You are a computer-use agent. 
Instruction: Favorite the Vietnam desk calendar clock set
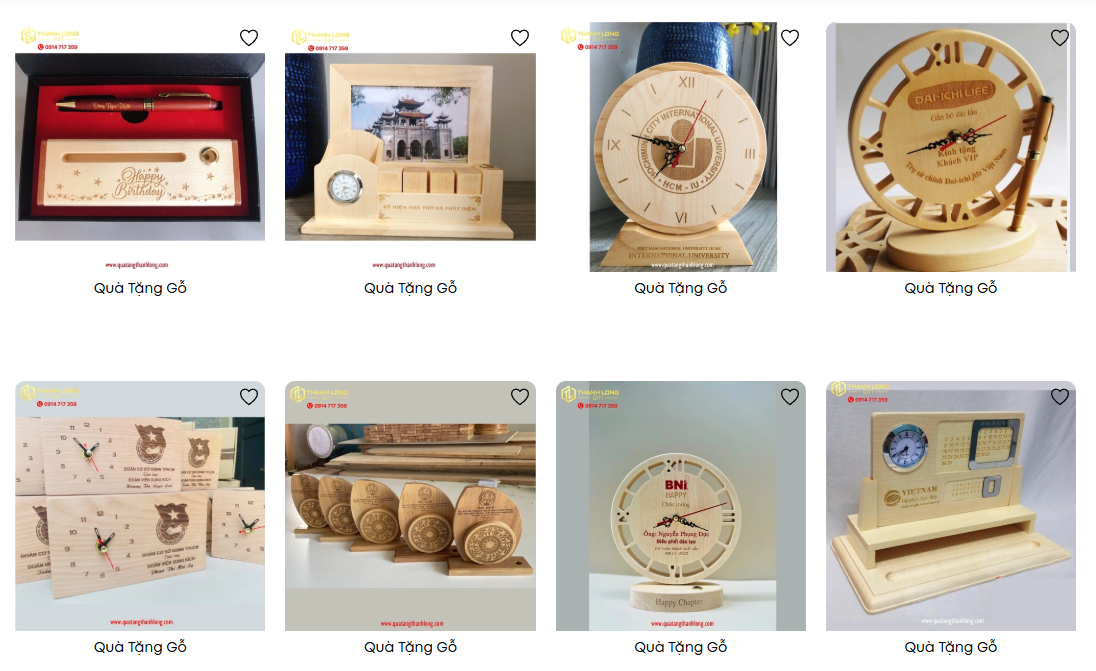point(1060,397)
